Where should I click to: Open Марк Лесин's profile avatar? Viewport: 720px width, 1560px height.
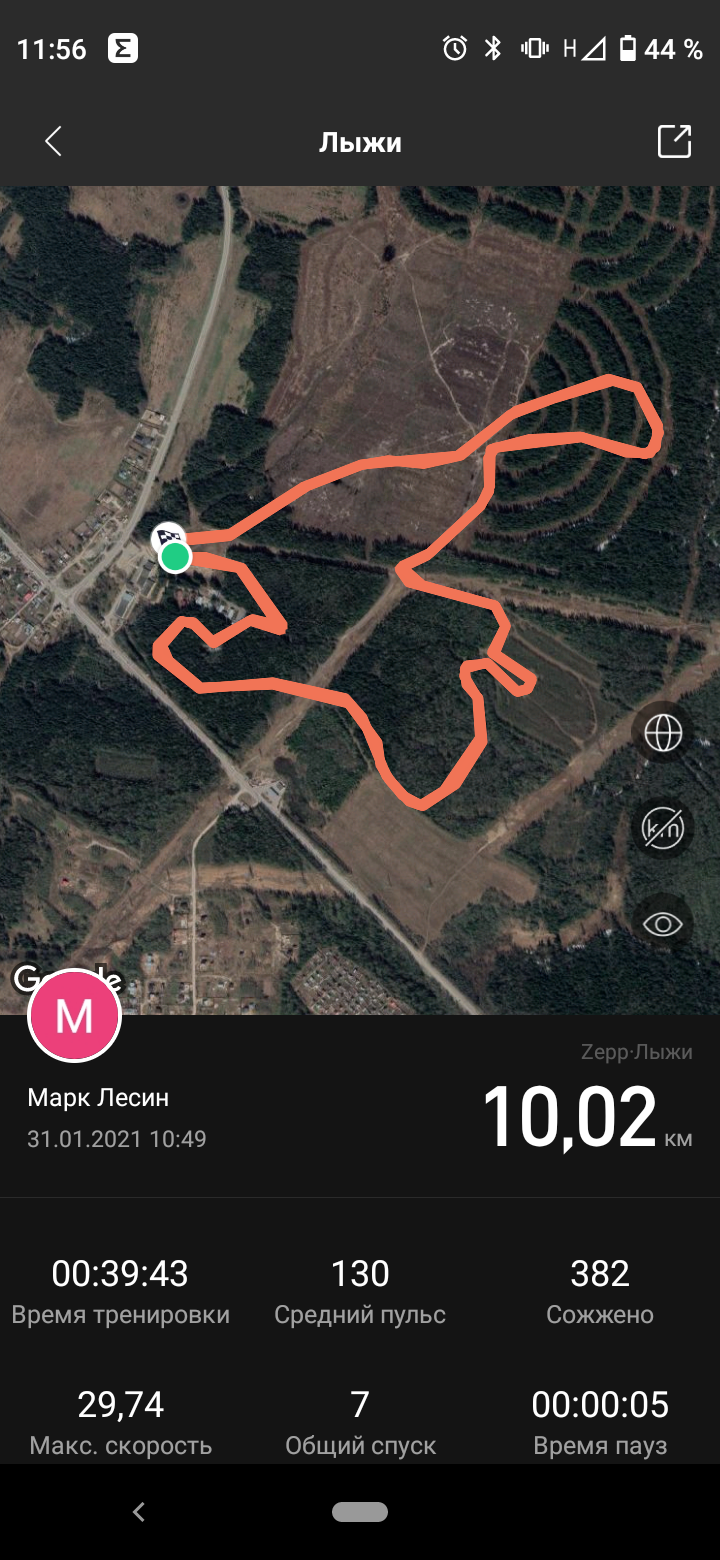click(x=75, y=1015)
